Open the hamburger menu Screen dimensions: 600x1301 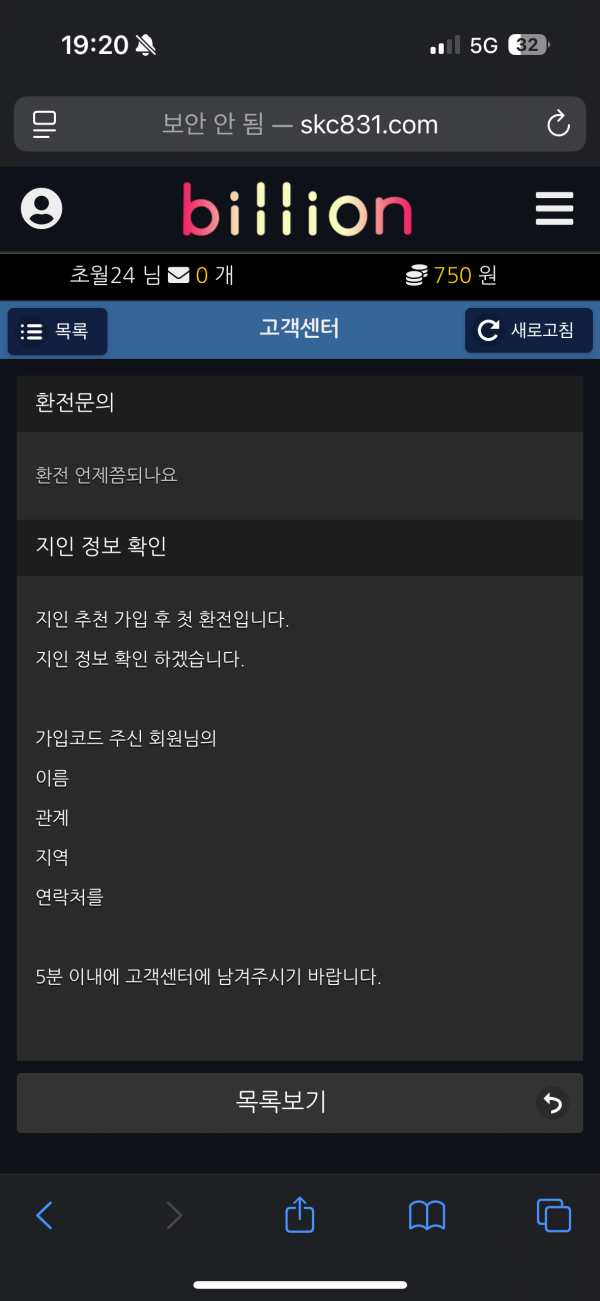[554, 209]
